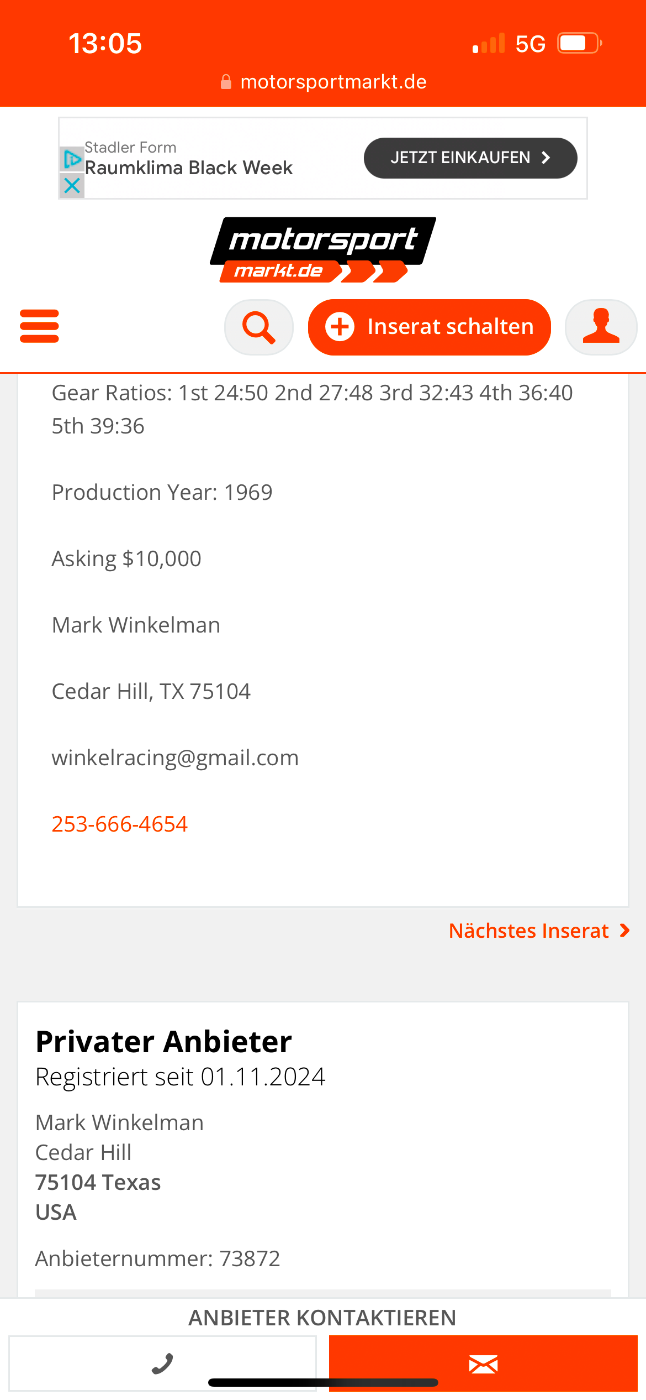Tap Jetzt Einkaufen in the ad

tap(470, 158)
